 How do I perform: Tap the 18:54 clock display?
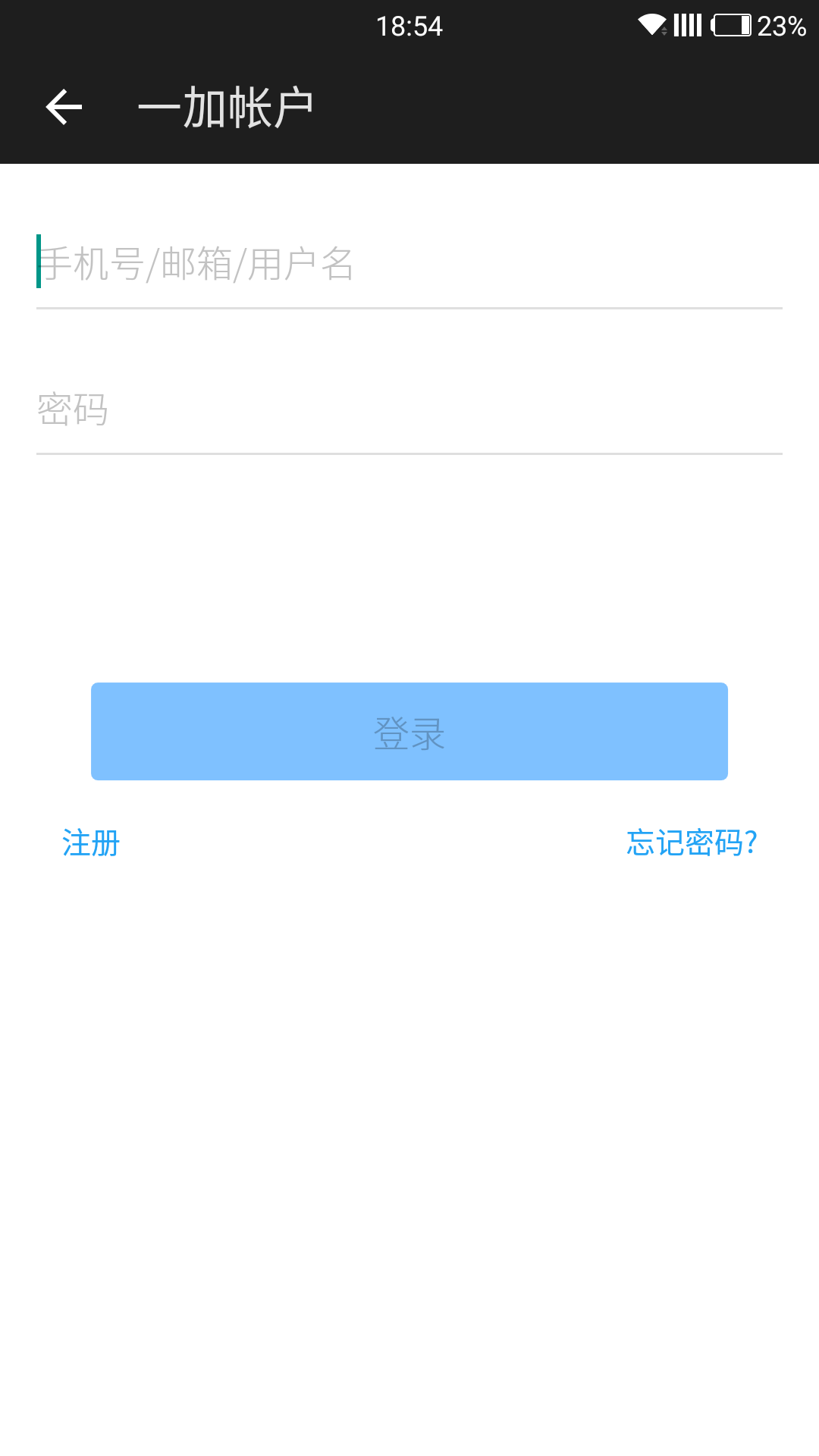click(409, 25)
